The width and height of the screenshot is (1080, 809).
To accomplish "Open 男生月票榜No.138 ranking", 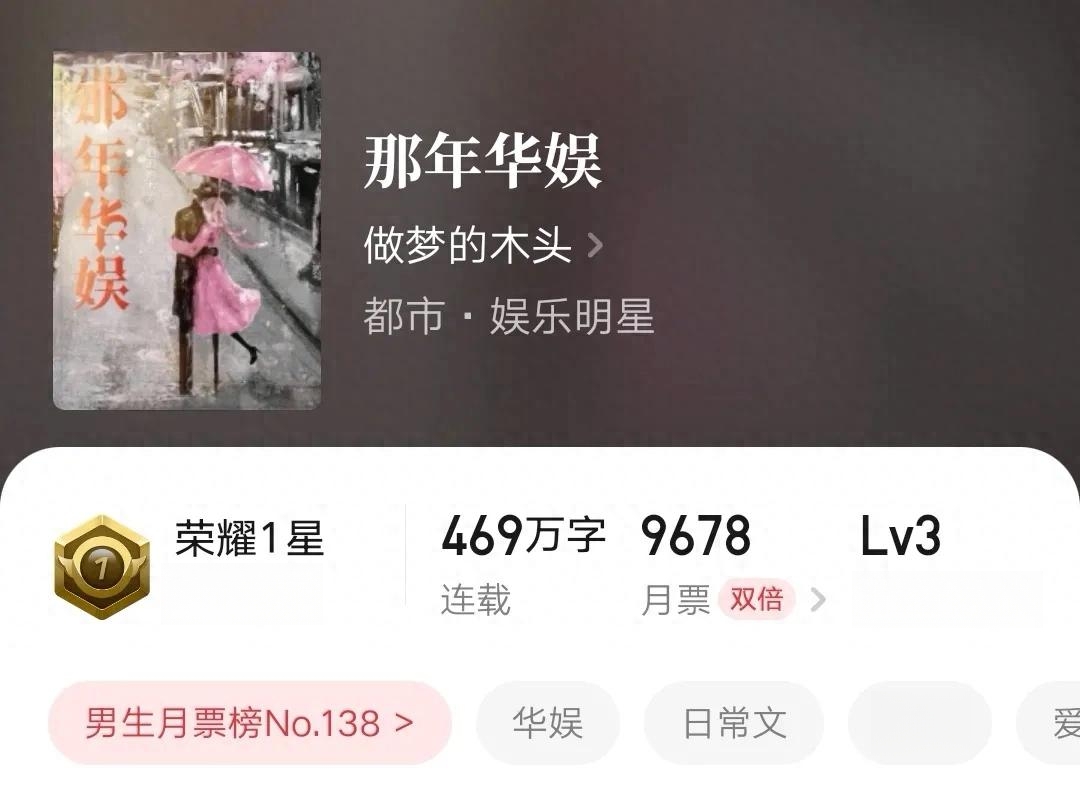I will [x=250, y=723].
